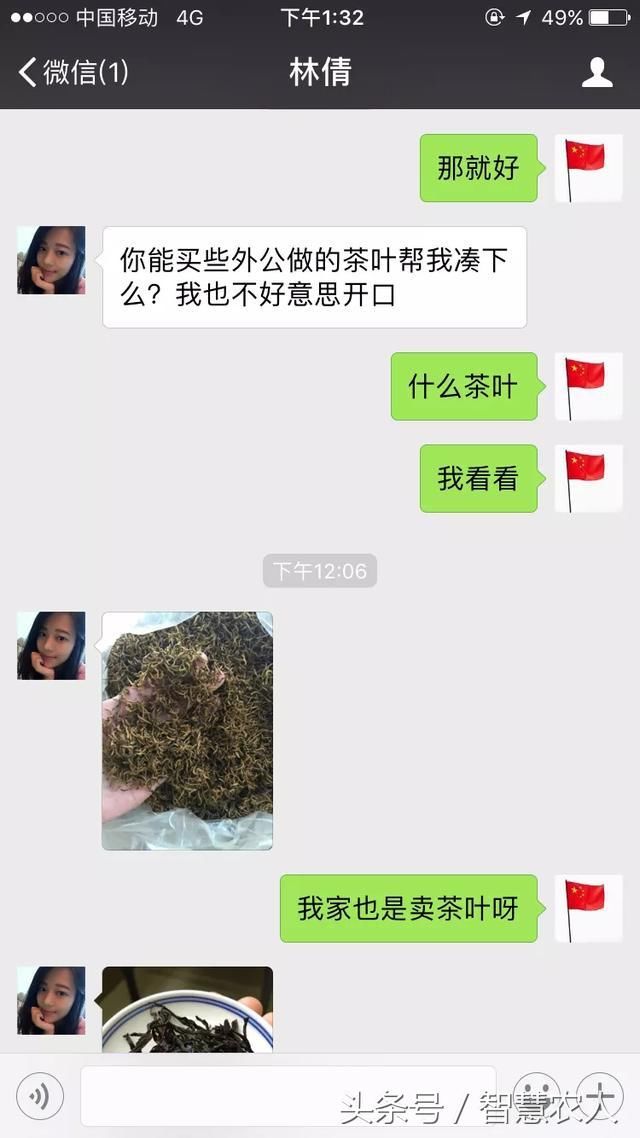Open the dark tea leaves bowl photo
The height and width of the screenshot is (1138, 640).
pyautogui.click(x=187, y=1009)
